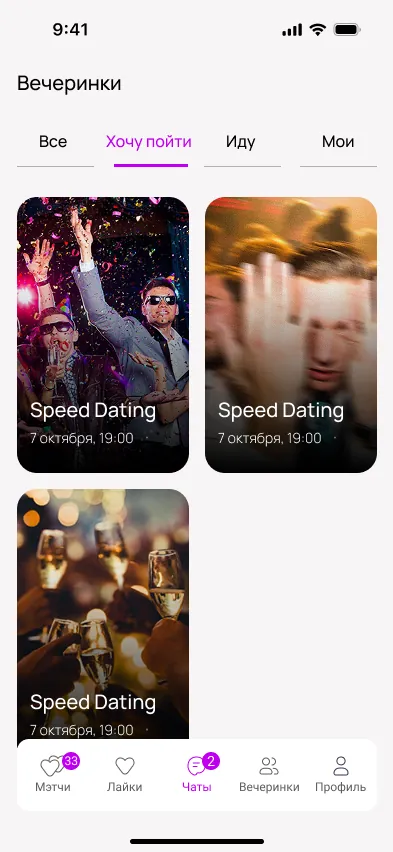Viewport: 393px width, 852px height.
Task: Go to the Профиль tab
Action: tap(340, 774)
